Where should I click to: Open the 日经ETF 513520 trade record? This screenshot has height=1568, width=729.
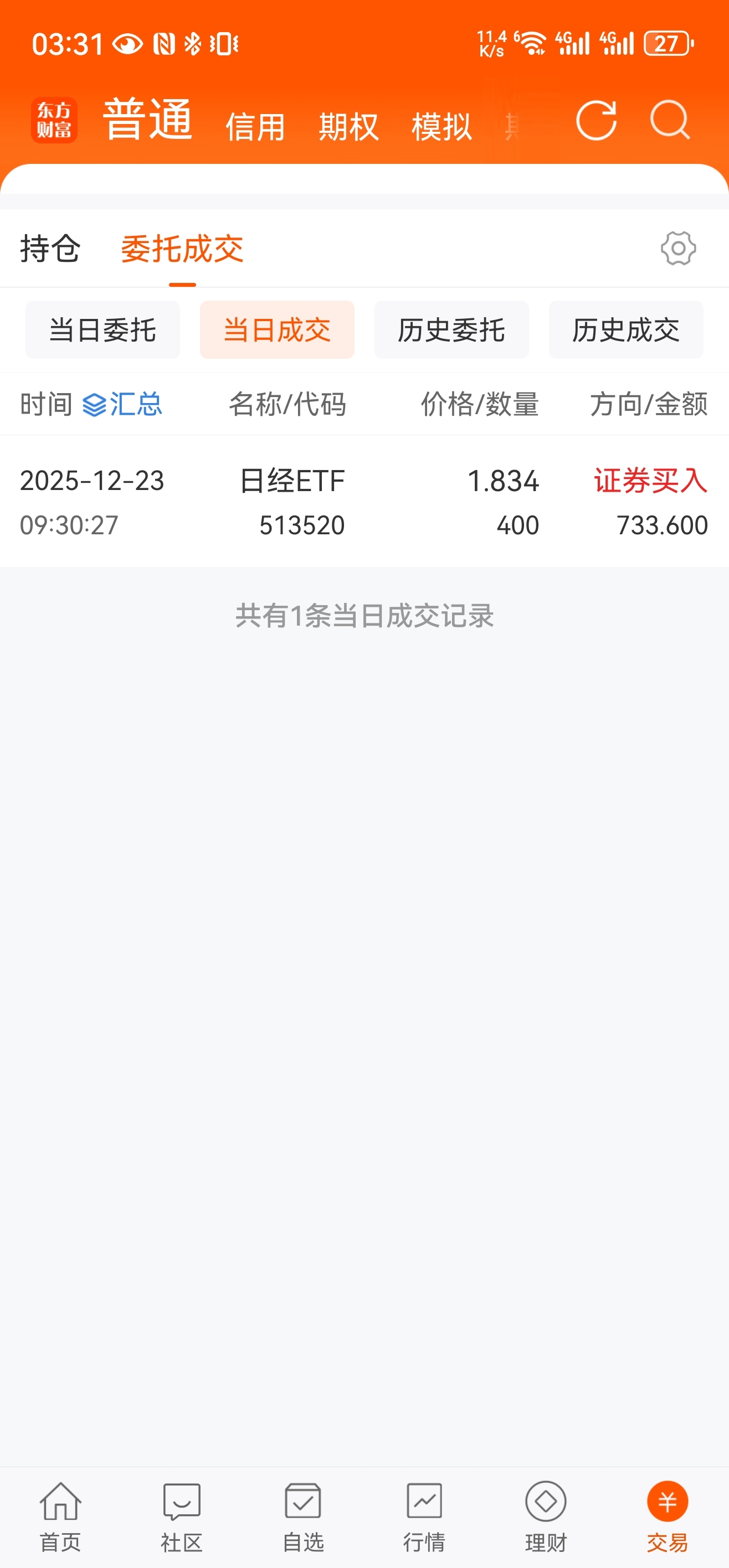[364, 502]
